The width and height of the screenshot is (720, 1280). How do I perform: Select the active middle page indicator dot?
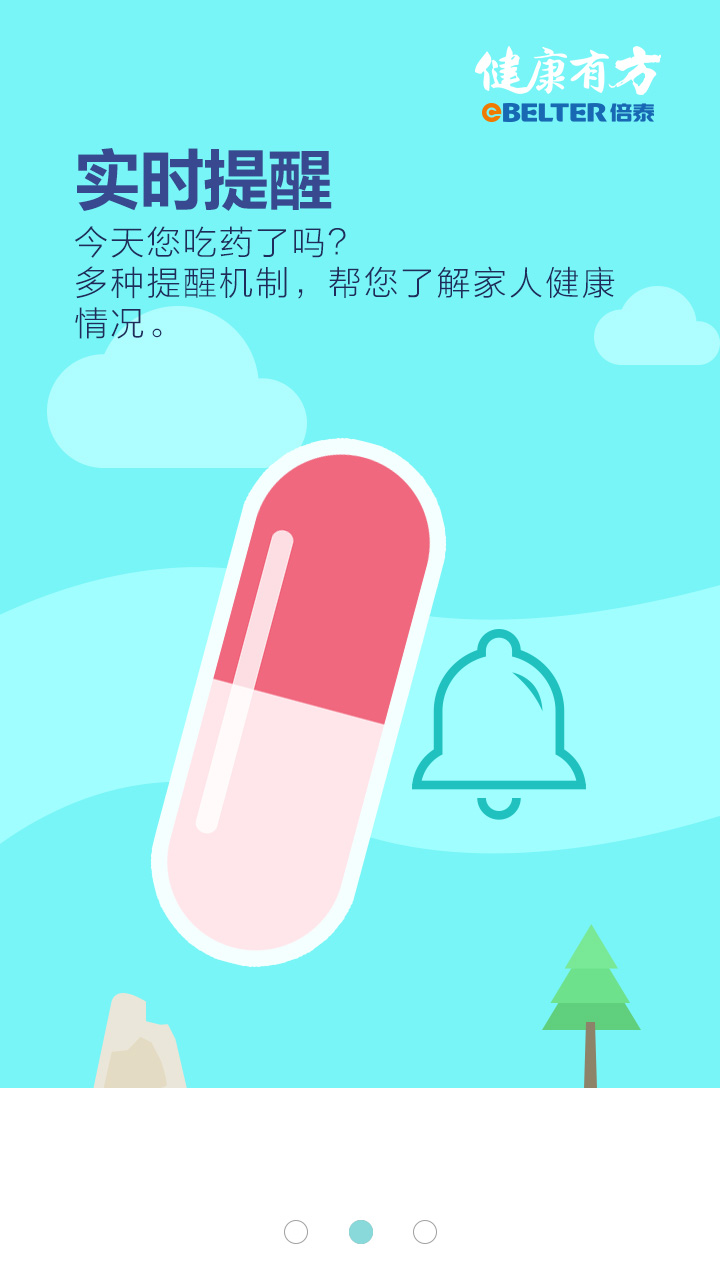(x=360, y=1232)
